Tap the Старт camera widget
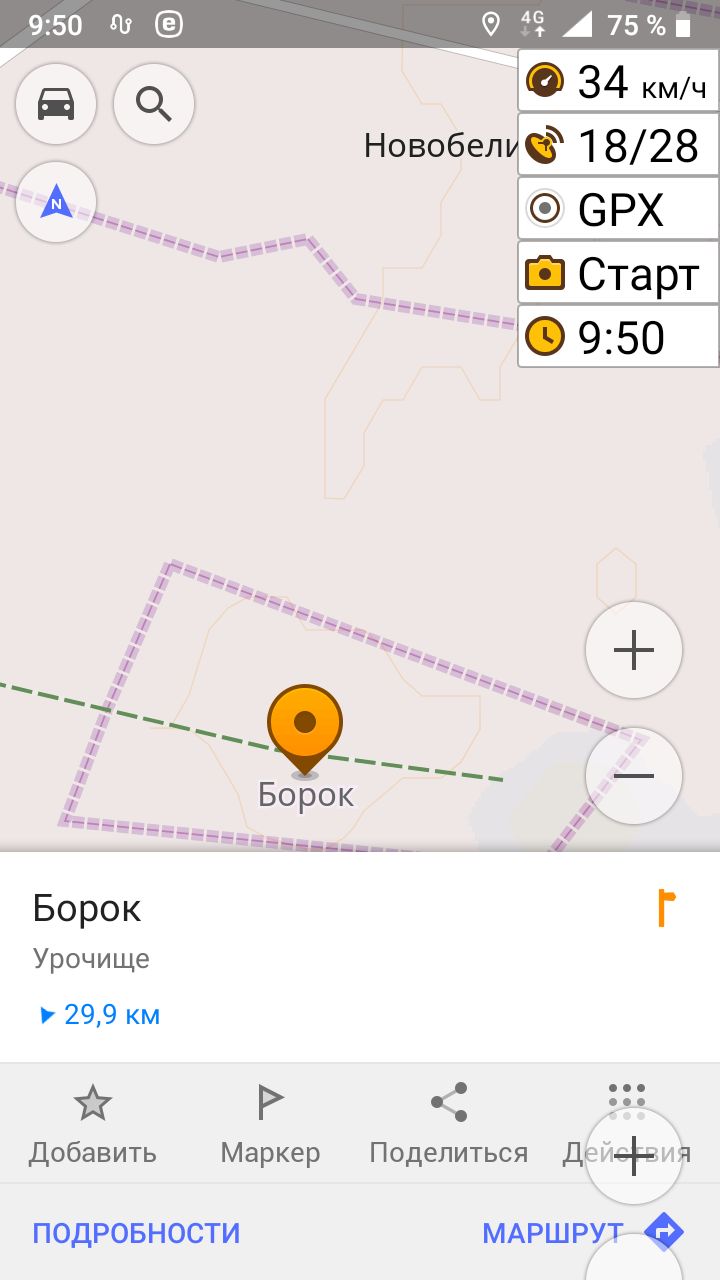 (618, 273)
